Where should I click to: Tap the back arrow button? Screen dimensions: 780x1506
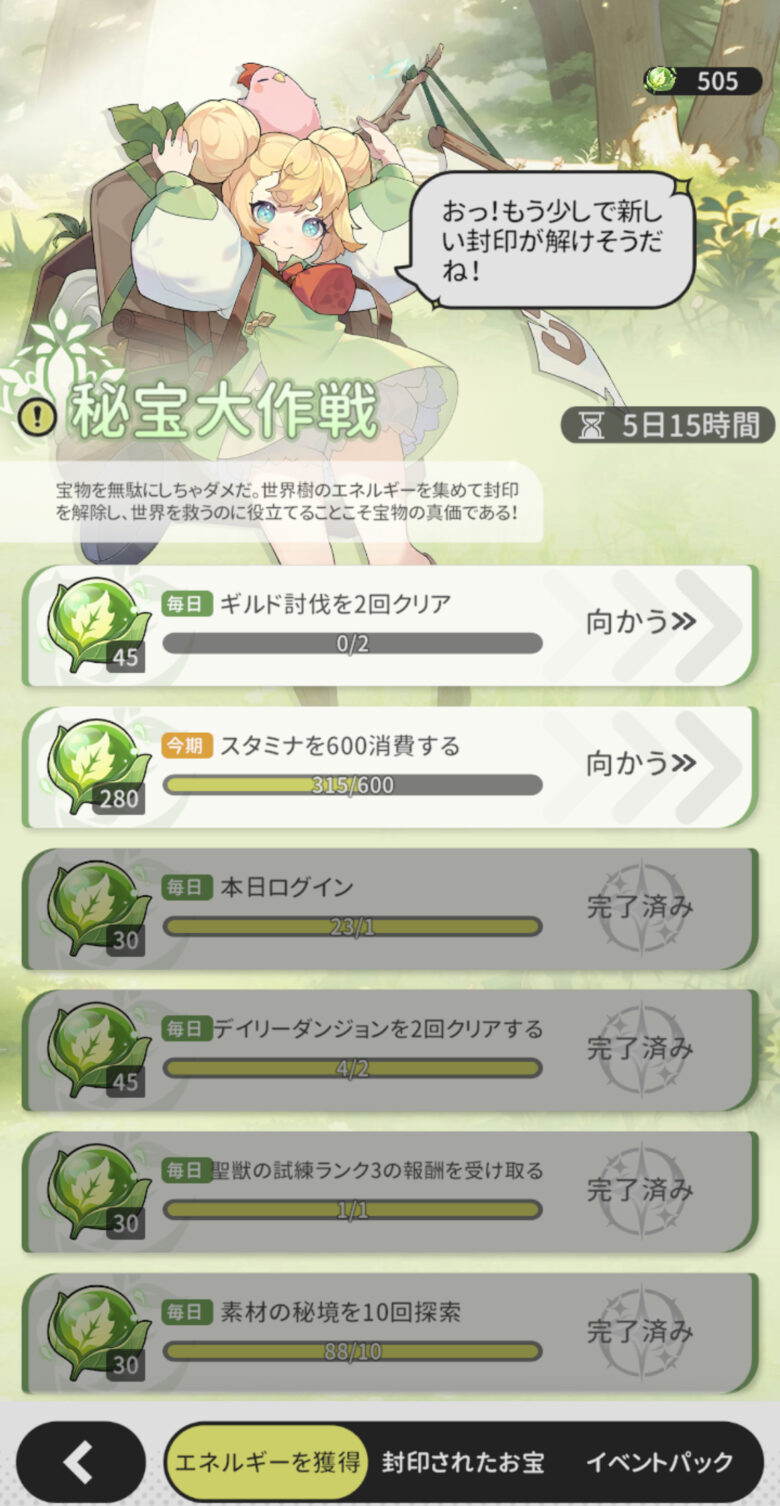[80, 1462]
